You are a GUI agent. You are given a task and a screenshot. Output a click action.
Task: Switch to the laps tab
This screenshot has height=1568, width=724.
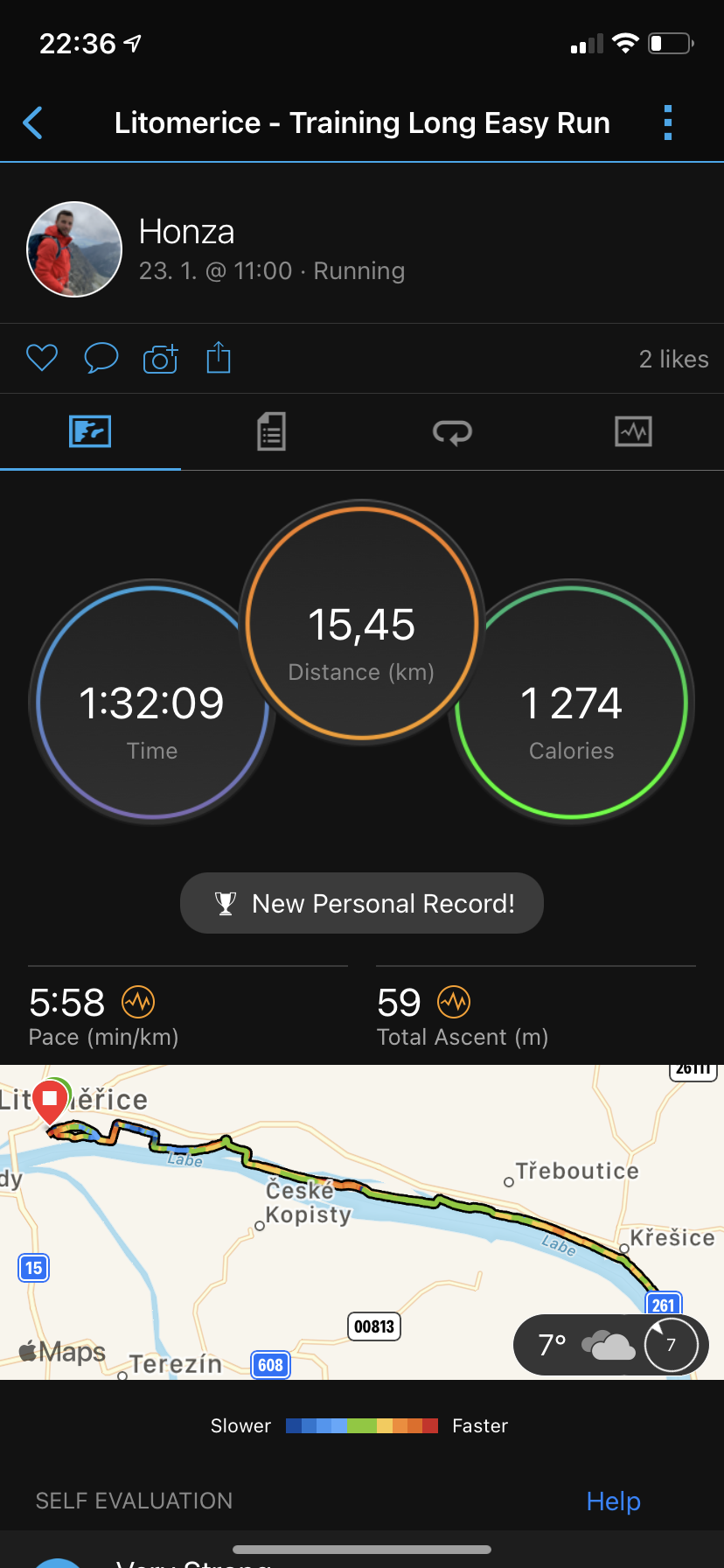click(x=452, y=431)
